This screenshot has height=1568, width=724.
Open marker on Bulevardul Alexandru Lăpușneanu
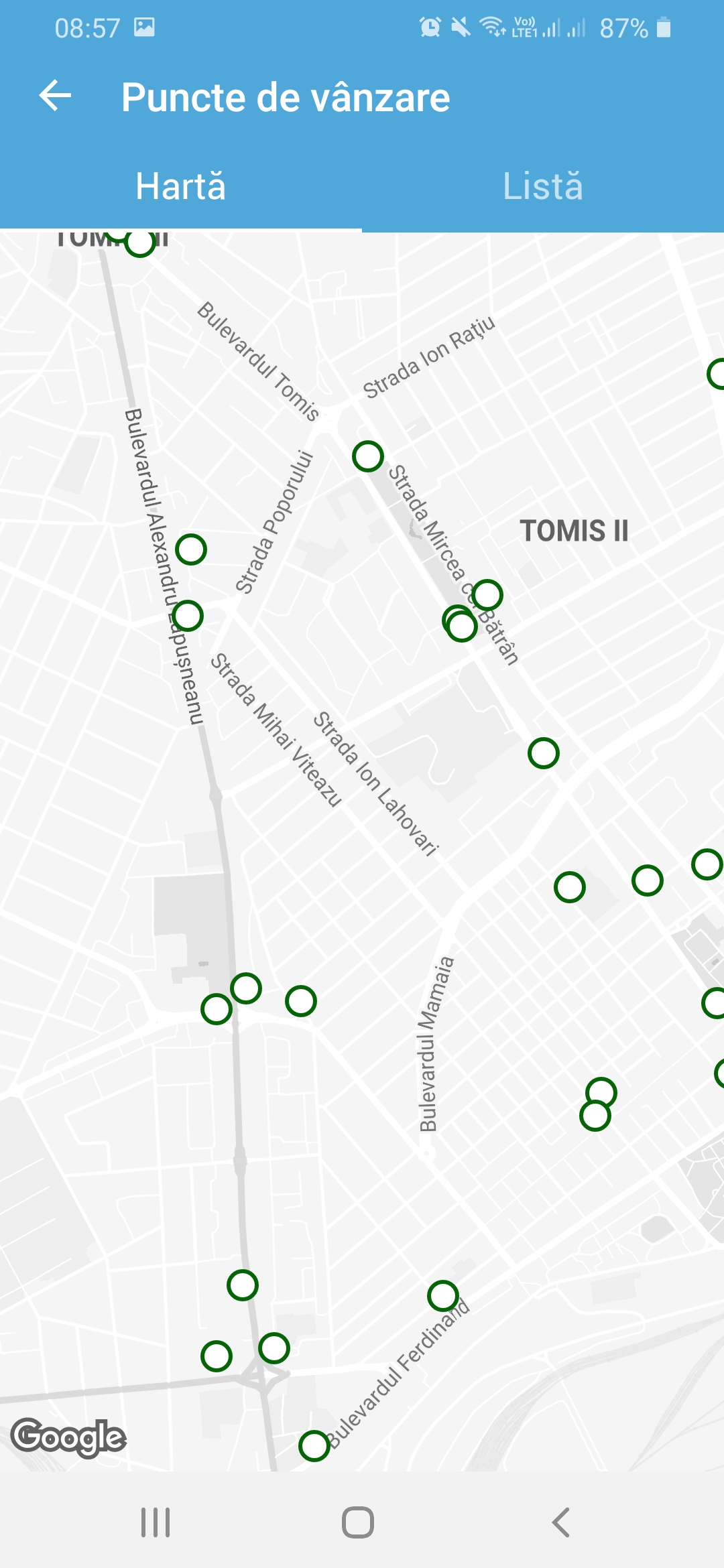point(188,615)
